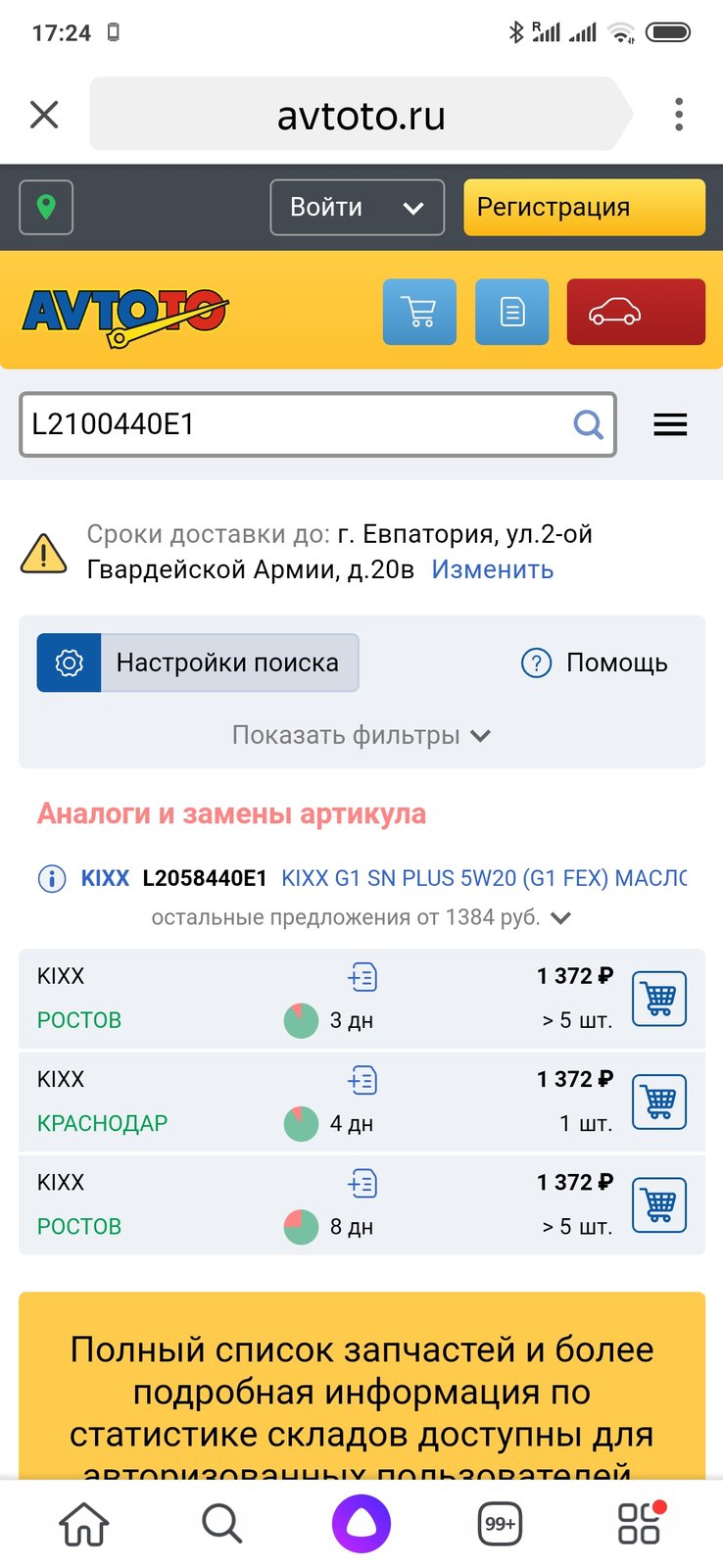This screenshot has height=1568, width=723.
Task: Open Помощь help
Action: coord(594,662)
